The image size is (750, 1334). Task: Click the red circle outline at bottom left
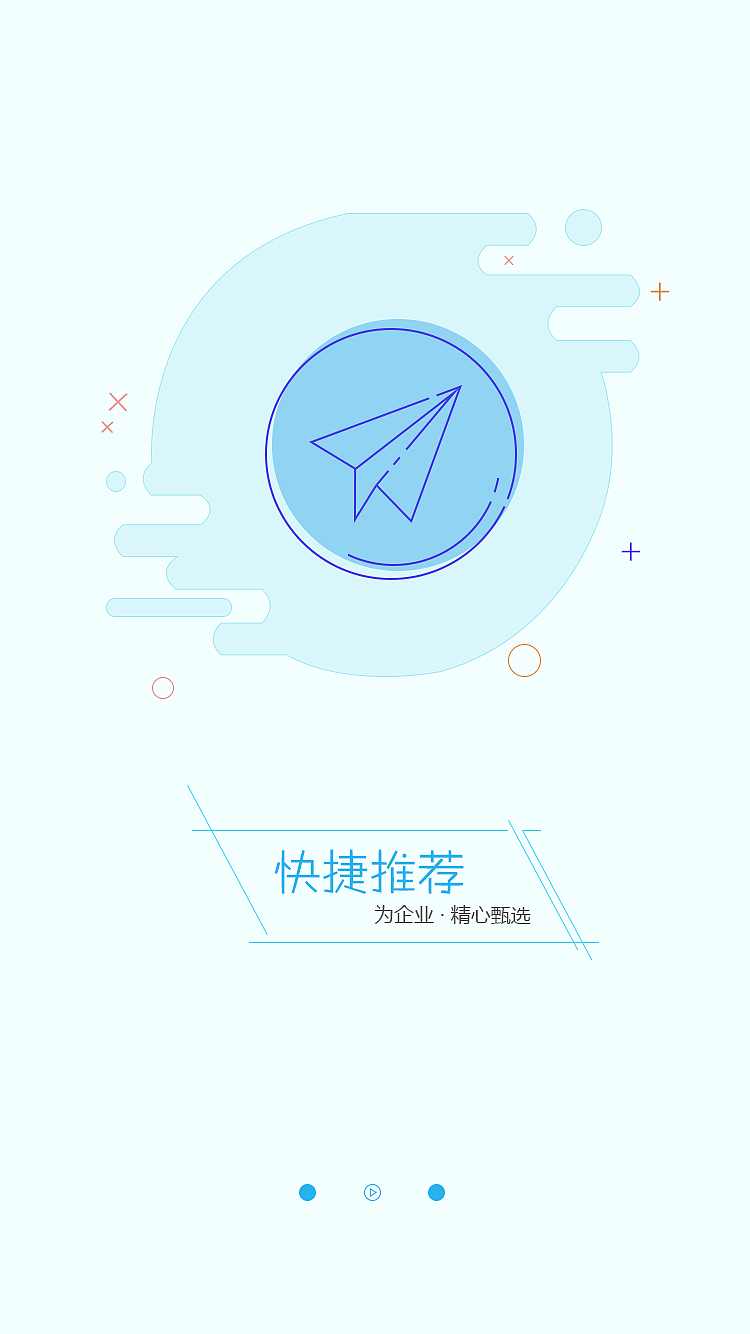163,687
